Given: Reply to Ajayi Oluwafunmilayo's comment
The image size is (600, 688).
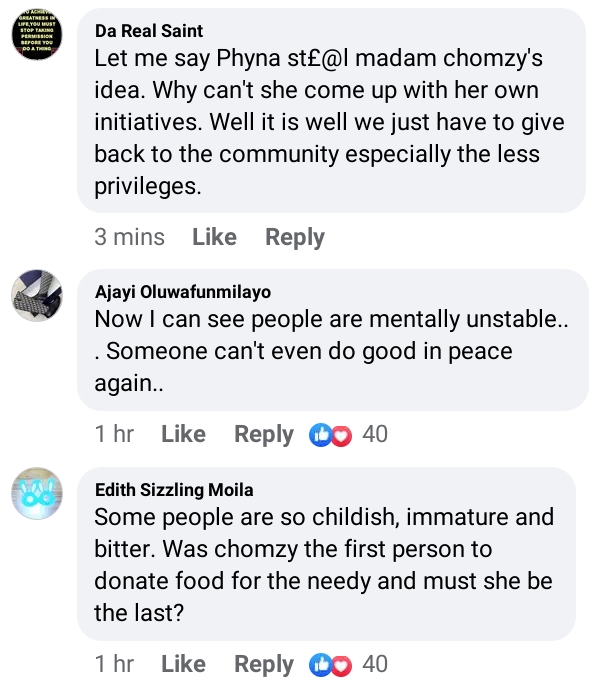Looking at the screenshot, I should pyautogui.click(x=264, y=434).
